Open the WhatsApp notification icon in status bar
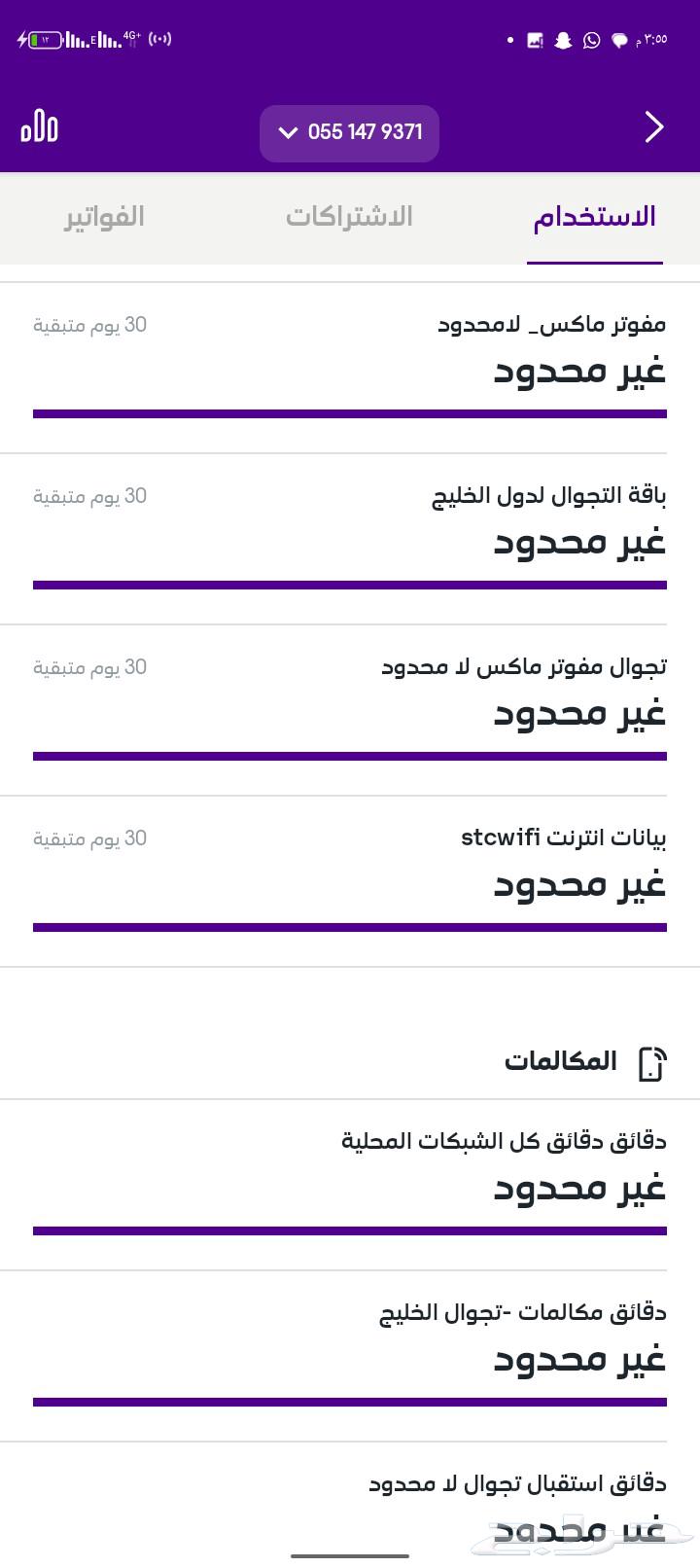Screen dimensions: 700x1568 click(590, 40)
